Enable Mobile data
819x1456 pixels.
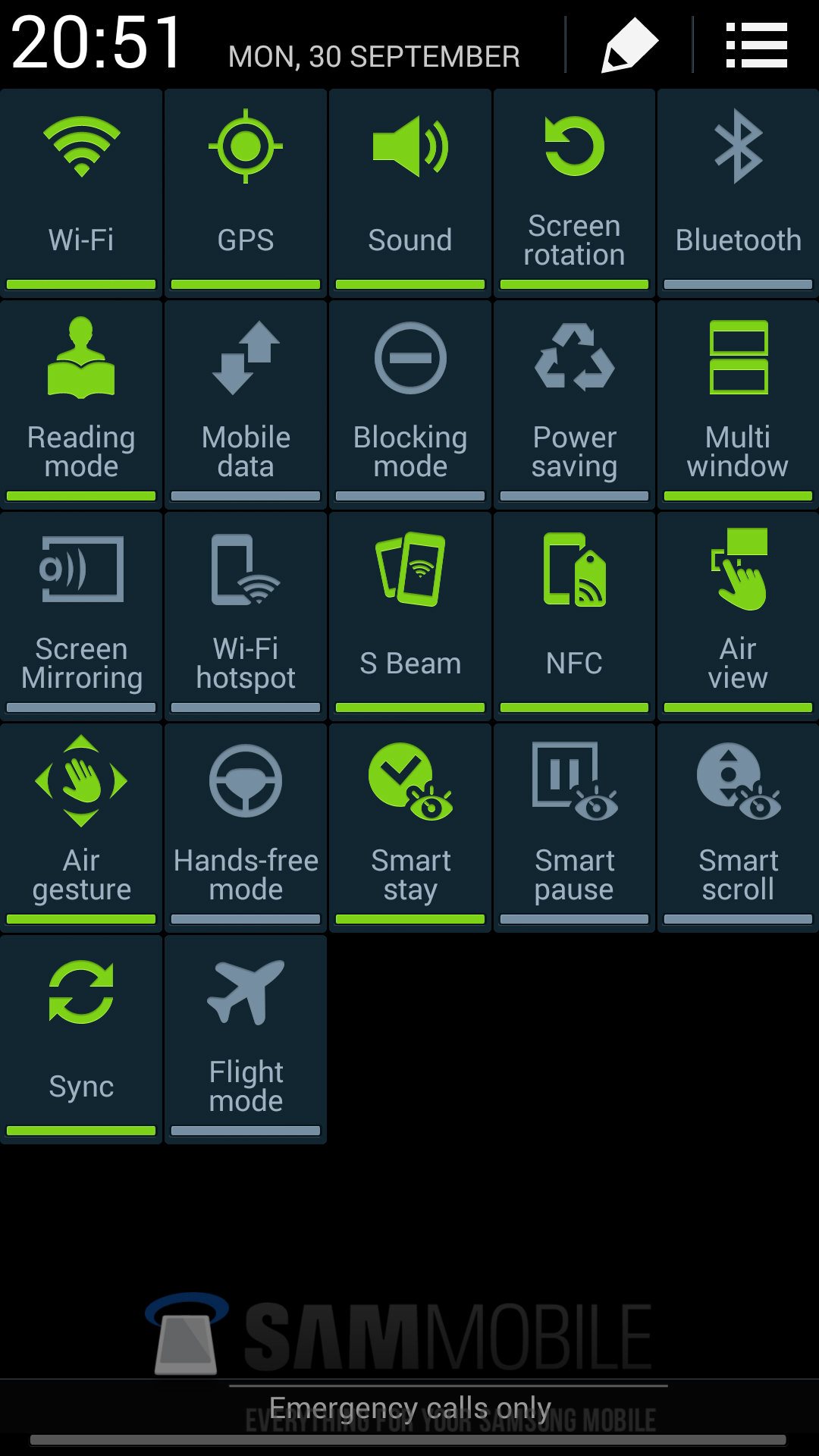coord(246,403)
